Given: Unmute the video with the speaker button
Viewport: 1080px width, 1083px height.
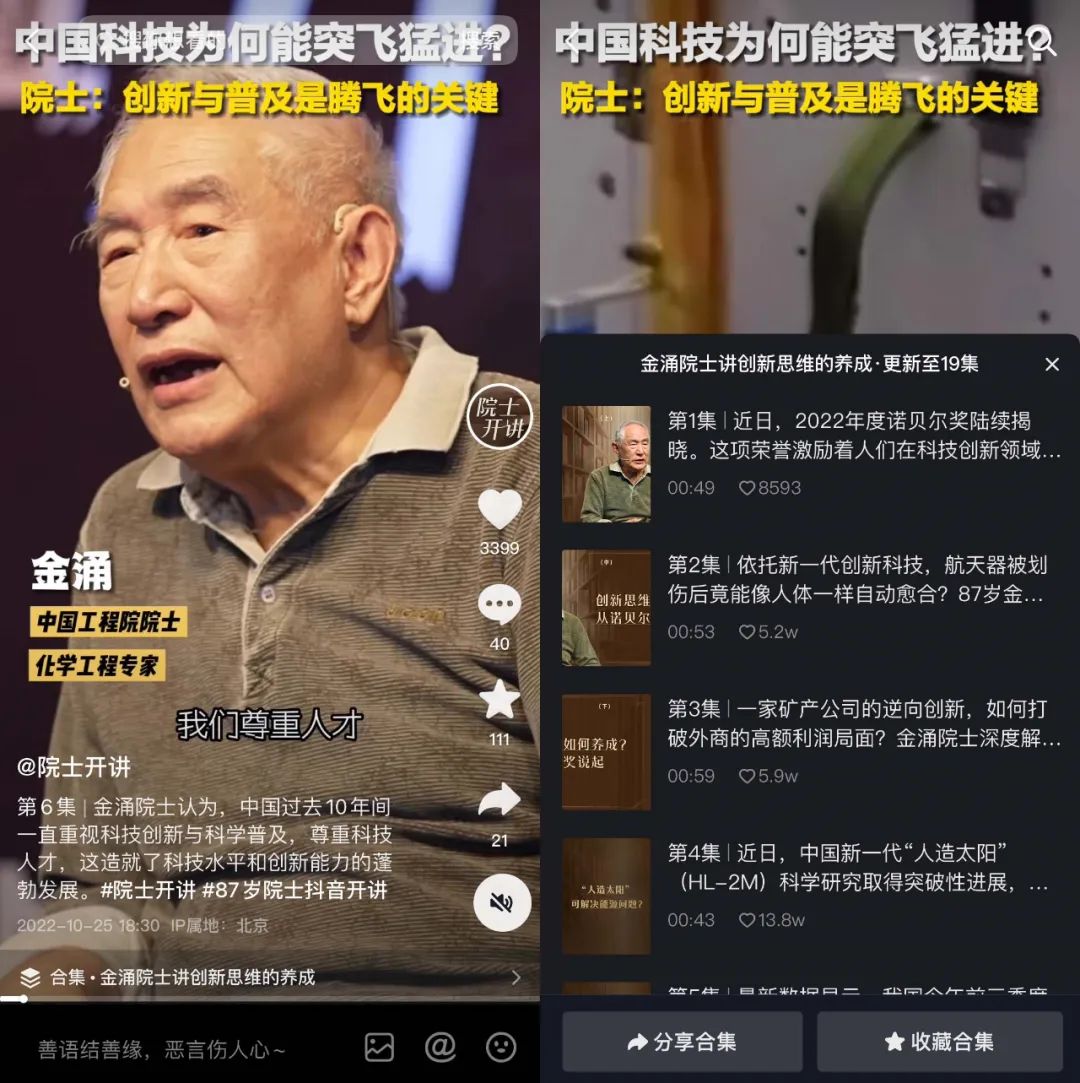Looking at the screenshot, I should pyautogui.click(x=501, y=903).
